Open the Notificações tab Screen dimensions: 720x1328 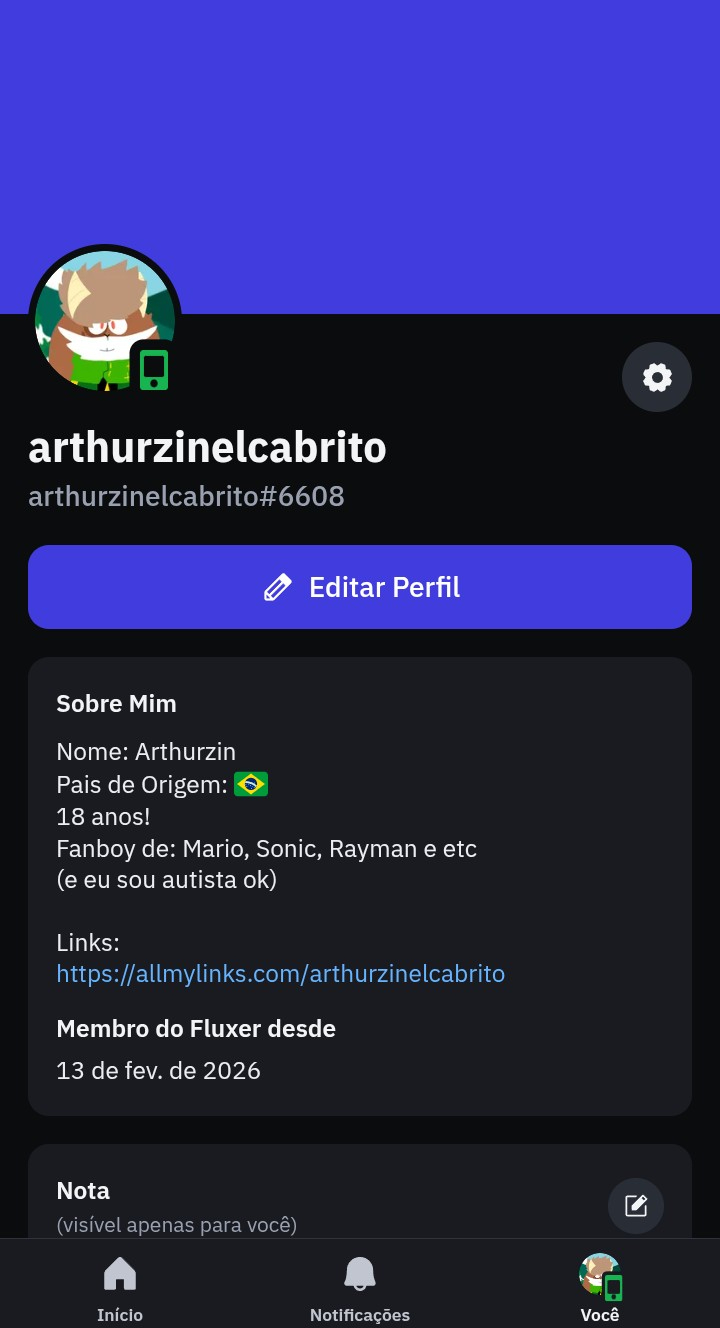coord(360,1288)
